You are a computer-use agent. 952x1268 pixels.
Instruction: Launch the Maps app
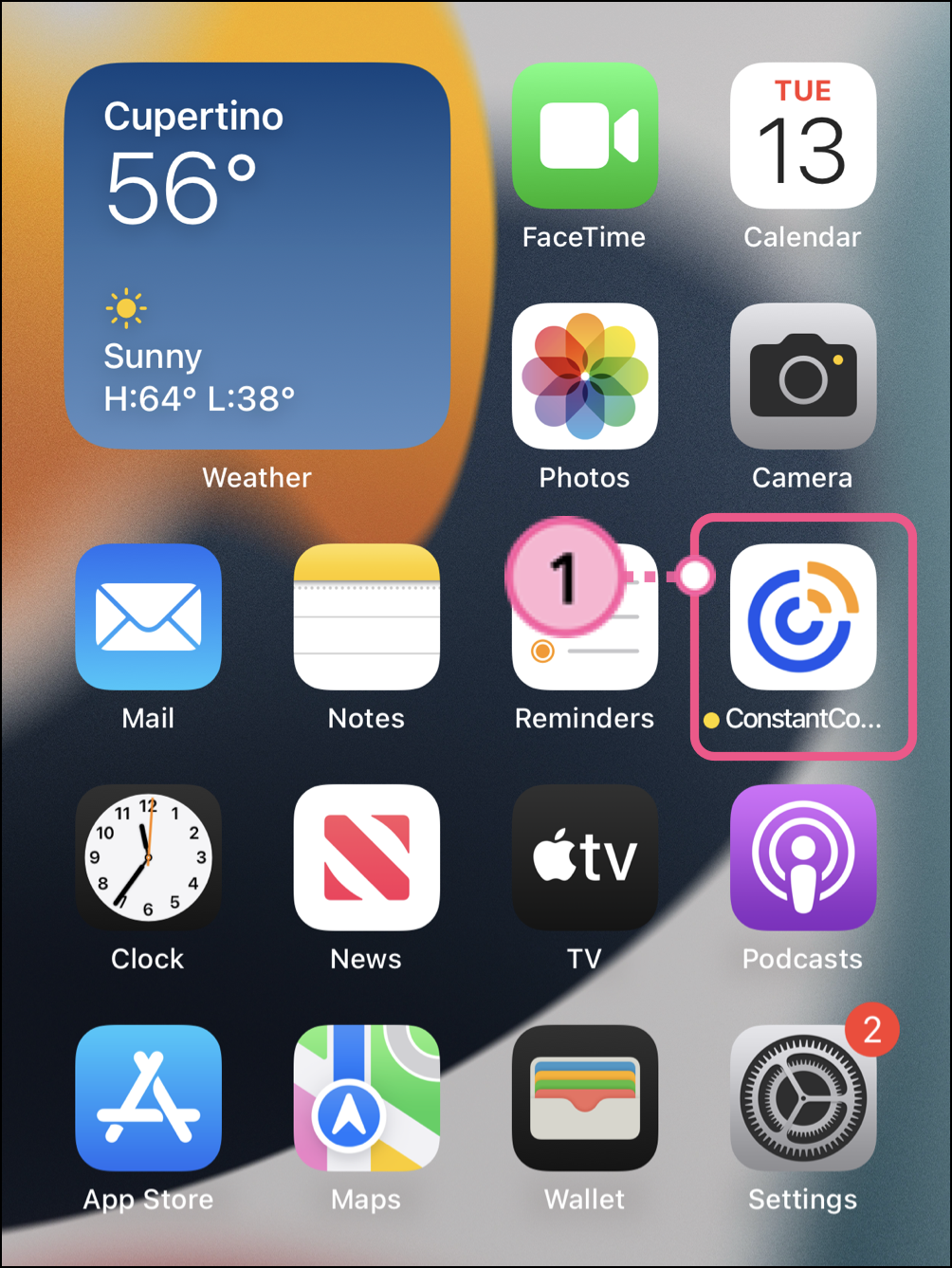[366, 1097]
